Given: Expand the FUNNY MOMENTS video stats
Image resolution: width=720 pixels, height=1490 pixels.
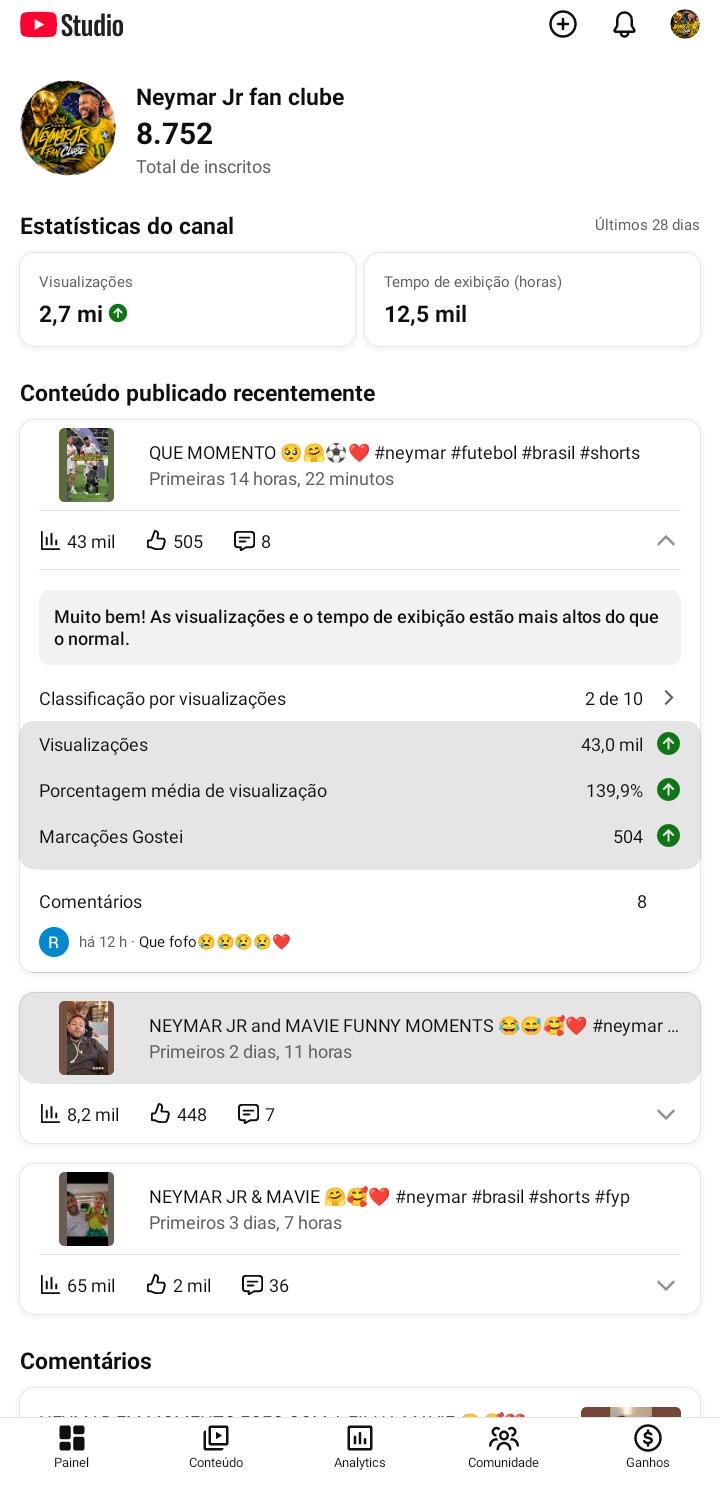Looking at the screenshot, I should 666,1114.
